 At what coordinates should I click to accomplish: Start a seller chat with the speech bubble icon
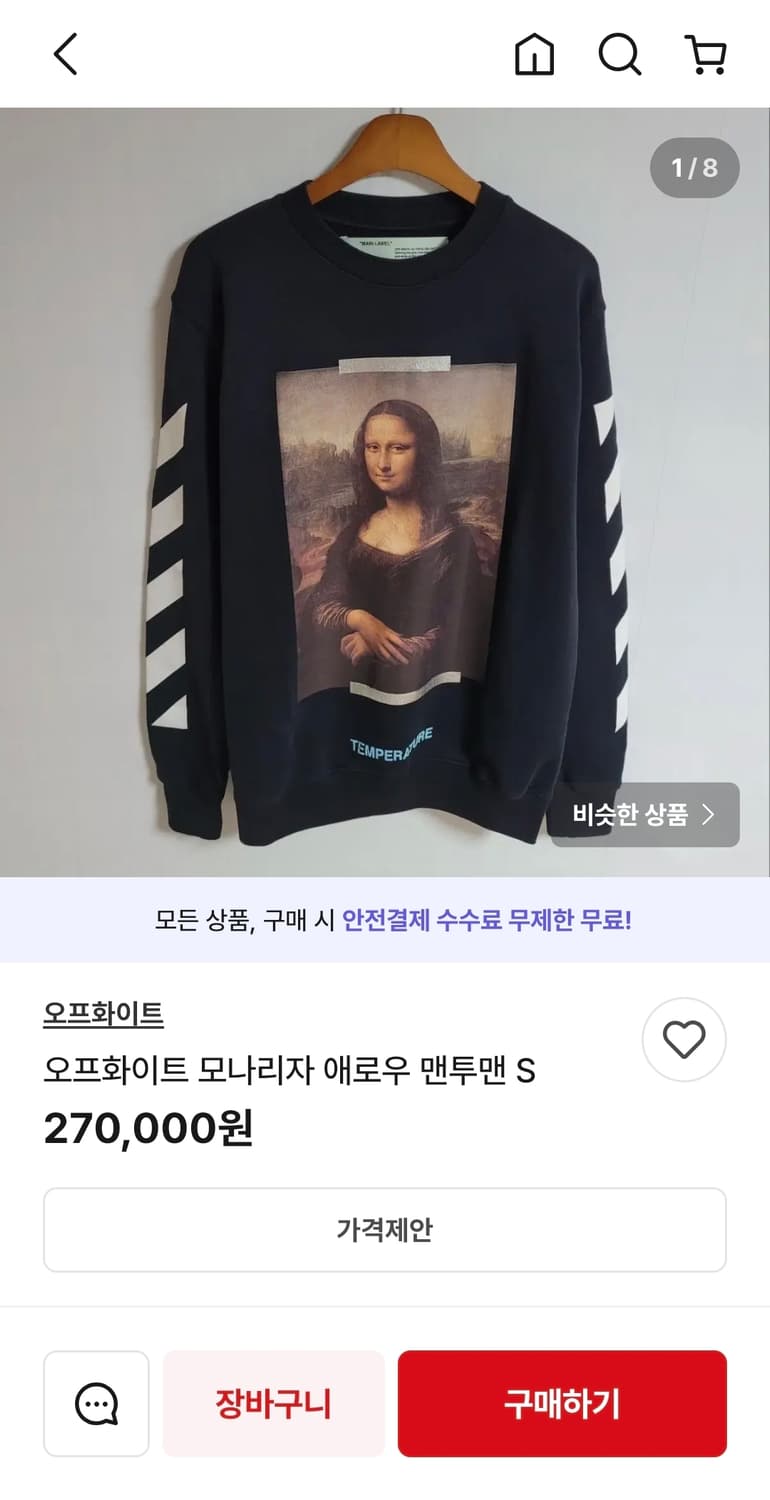click(x=96, y=1402)
